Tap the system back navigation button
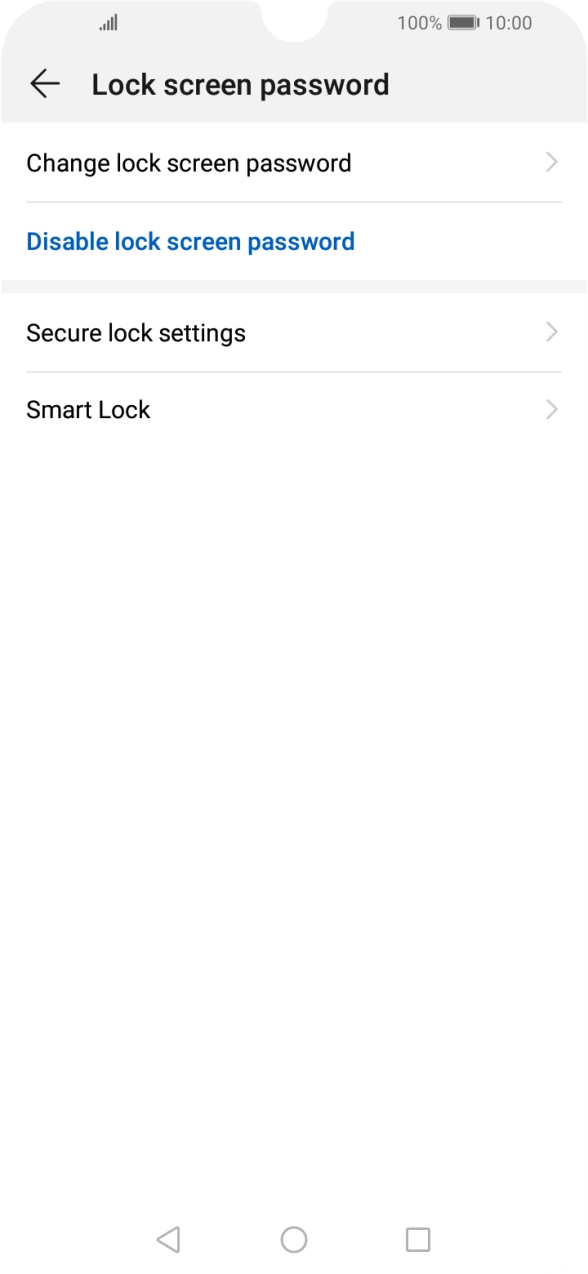The width and height of the screenshot is (588, 1274). coord(168,1240)
